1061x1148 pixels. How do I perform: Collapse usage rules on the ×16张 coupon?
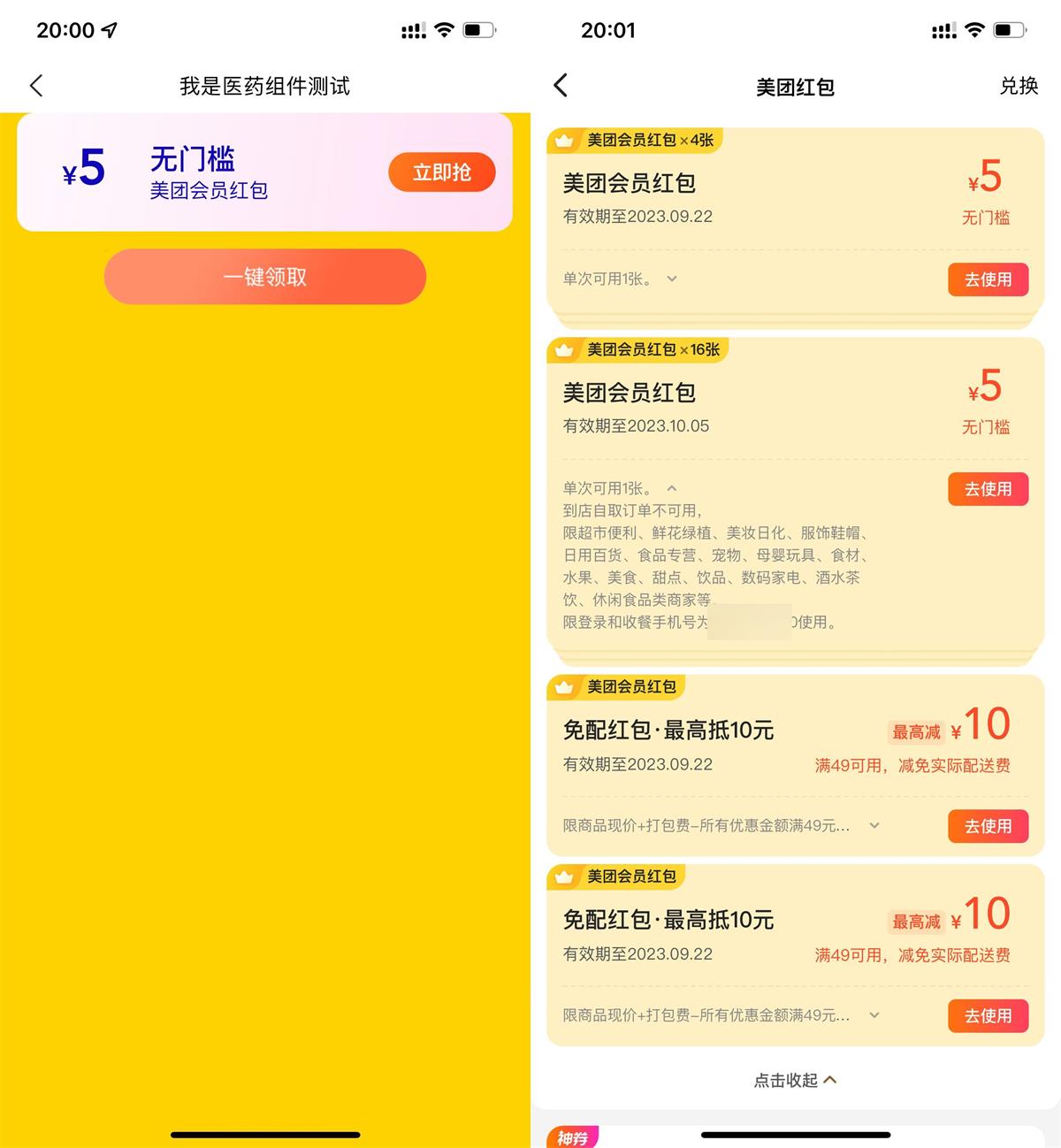coord(672,488)
